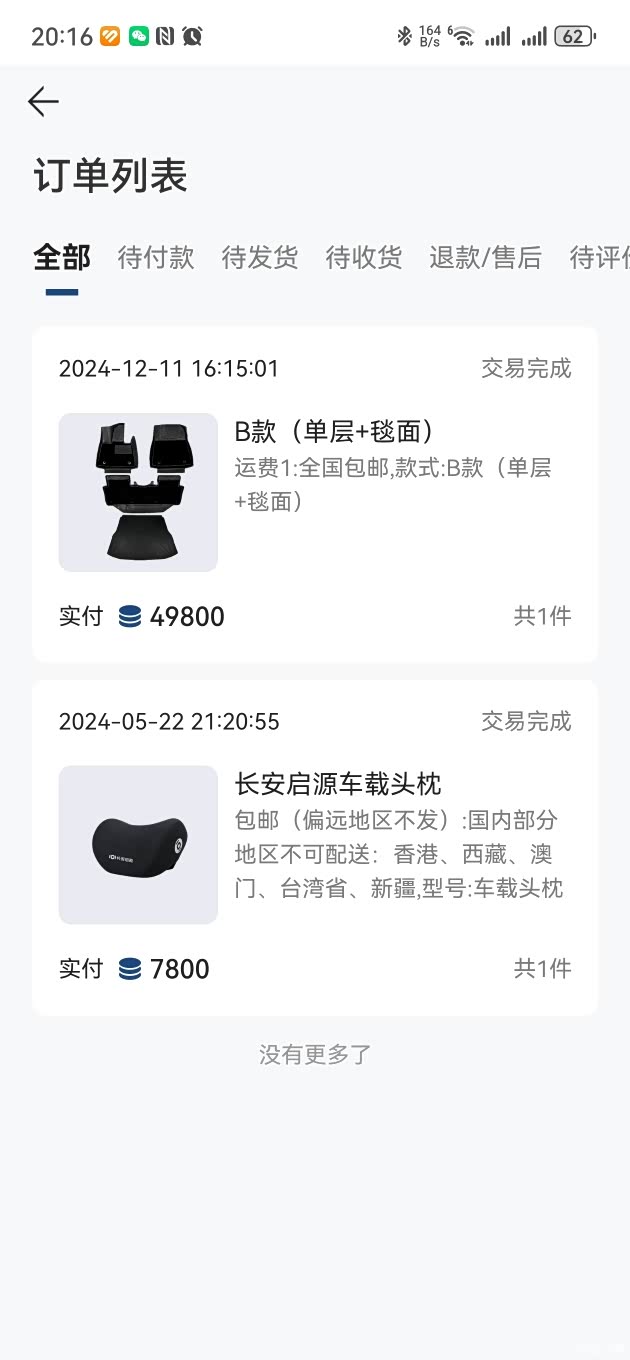Select the 全部 tab
This screenshot has width=630, height=1360.
[62, 258]
